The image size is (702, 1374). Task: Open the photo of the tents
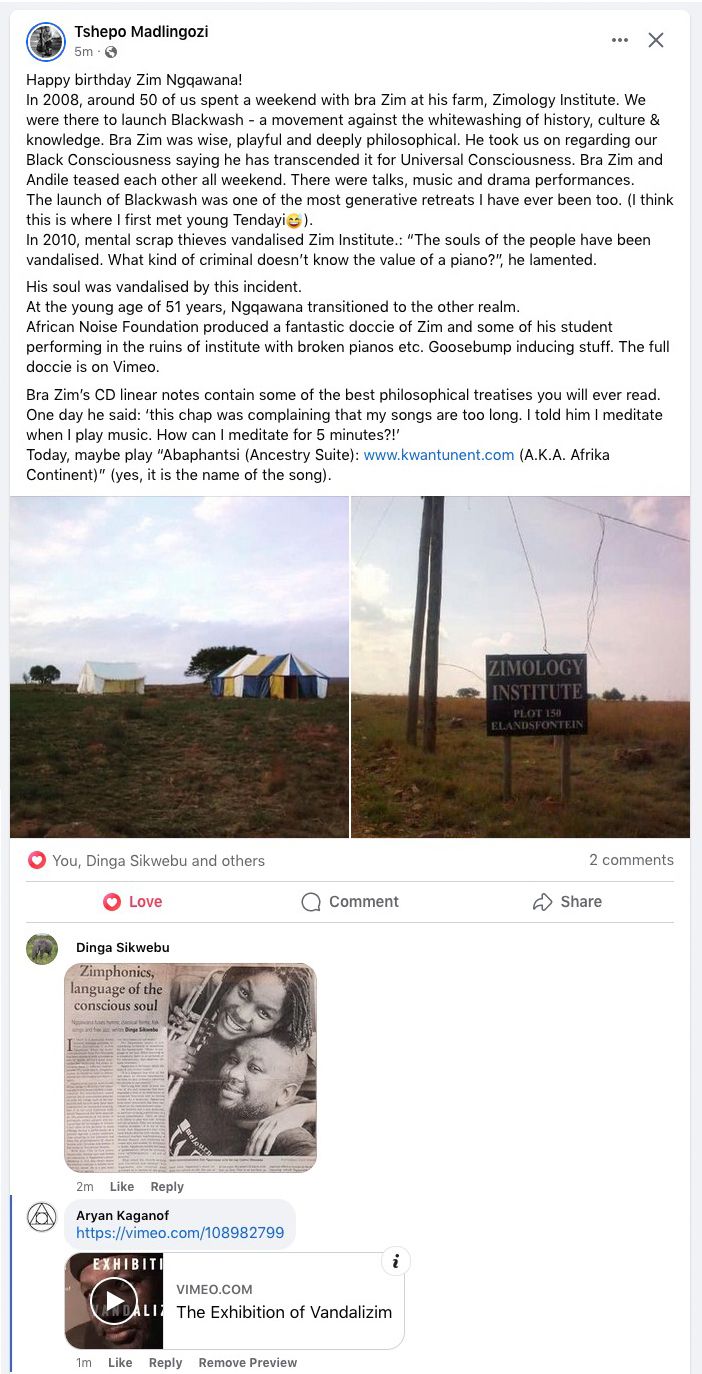point(180,667)
